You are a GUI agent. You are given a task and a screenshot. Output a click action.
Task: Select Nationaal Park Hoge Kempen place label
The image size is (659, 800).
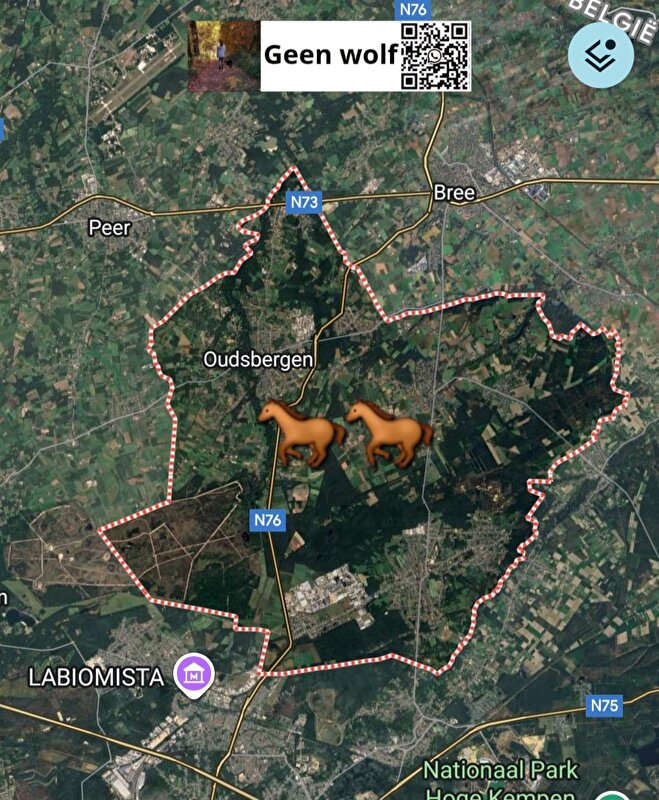[500, 779]
